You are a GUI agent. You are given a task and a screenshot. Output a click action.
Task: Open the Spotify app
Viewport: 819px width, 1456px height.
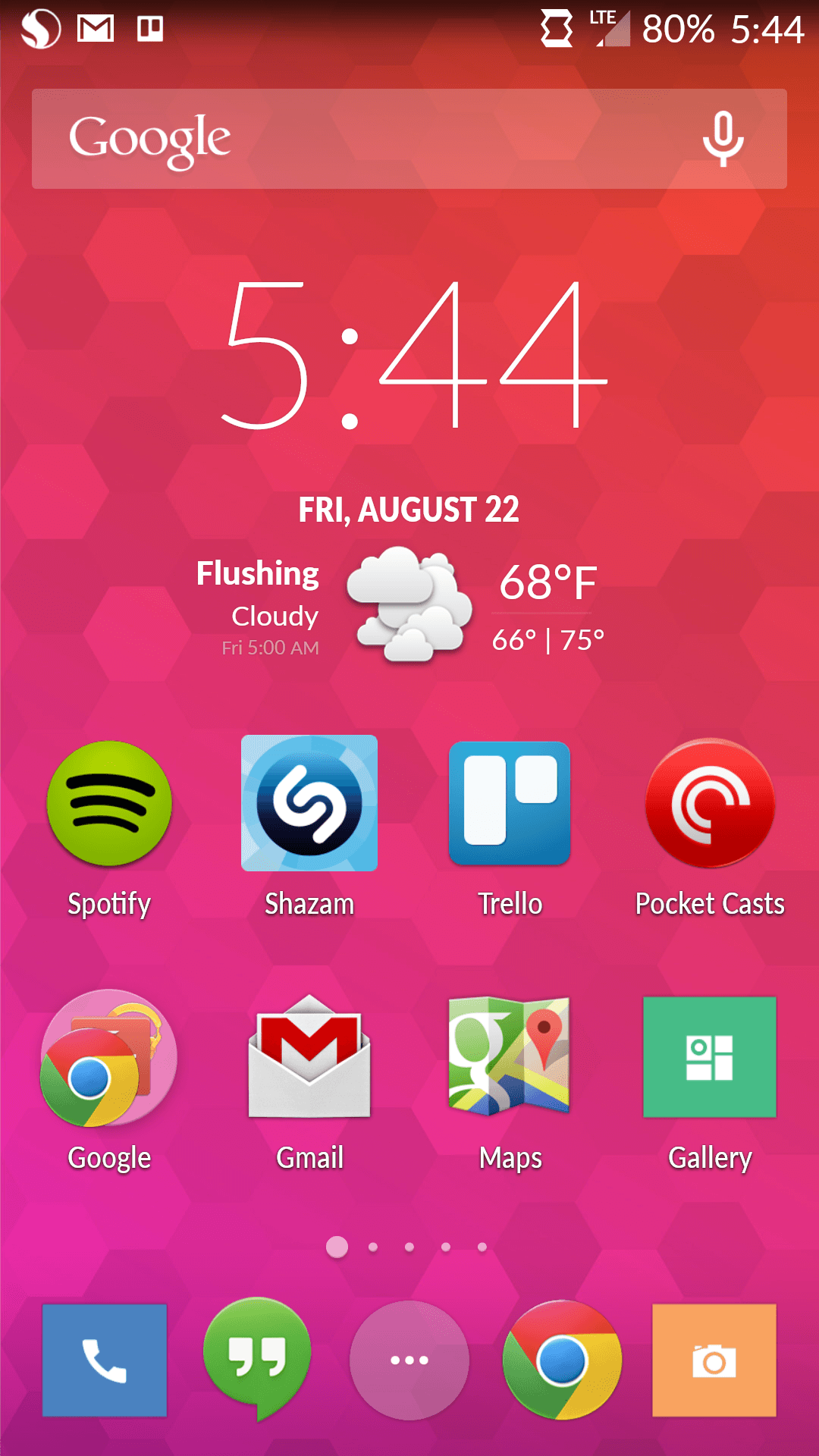(x=109, y=804)
